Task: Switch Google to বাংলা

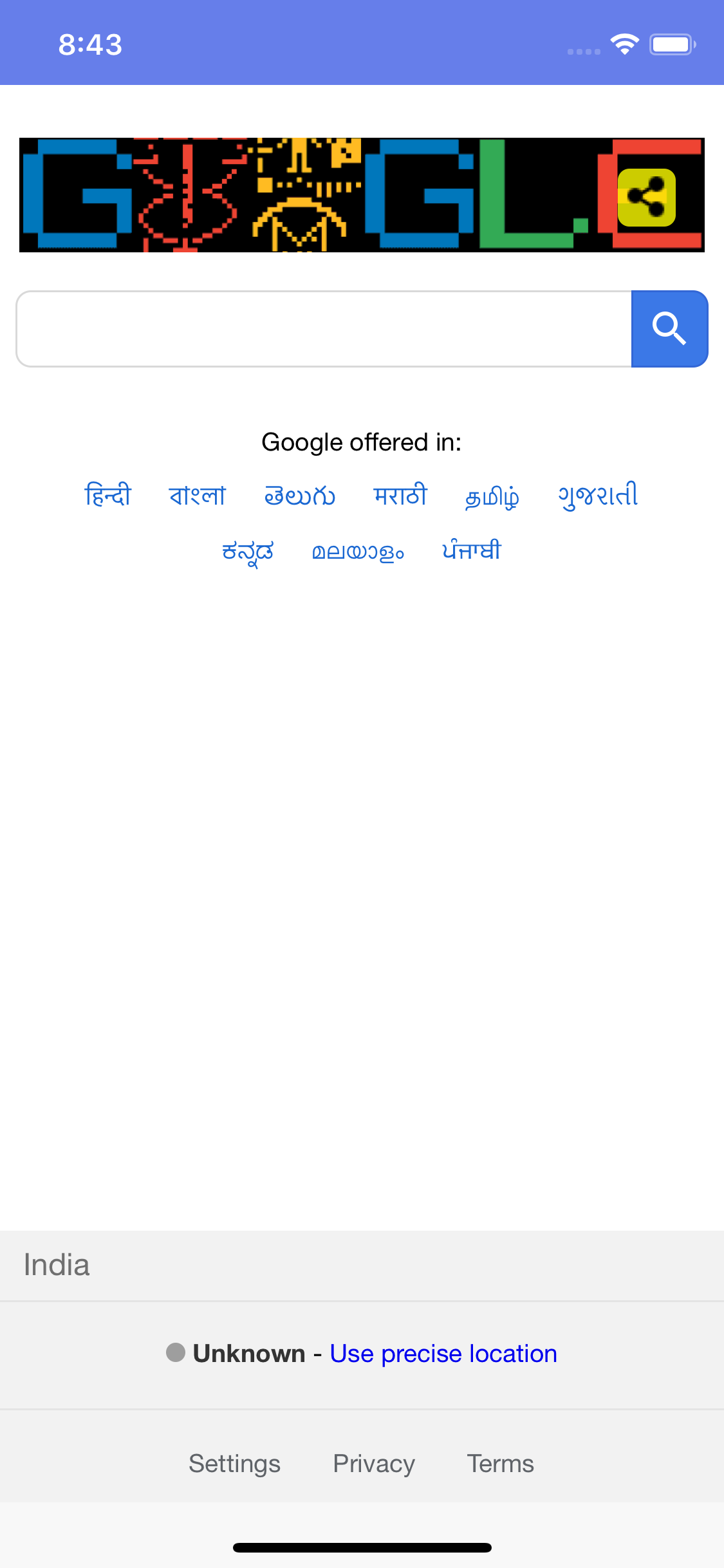Action: [x=197, y=496]
